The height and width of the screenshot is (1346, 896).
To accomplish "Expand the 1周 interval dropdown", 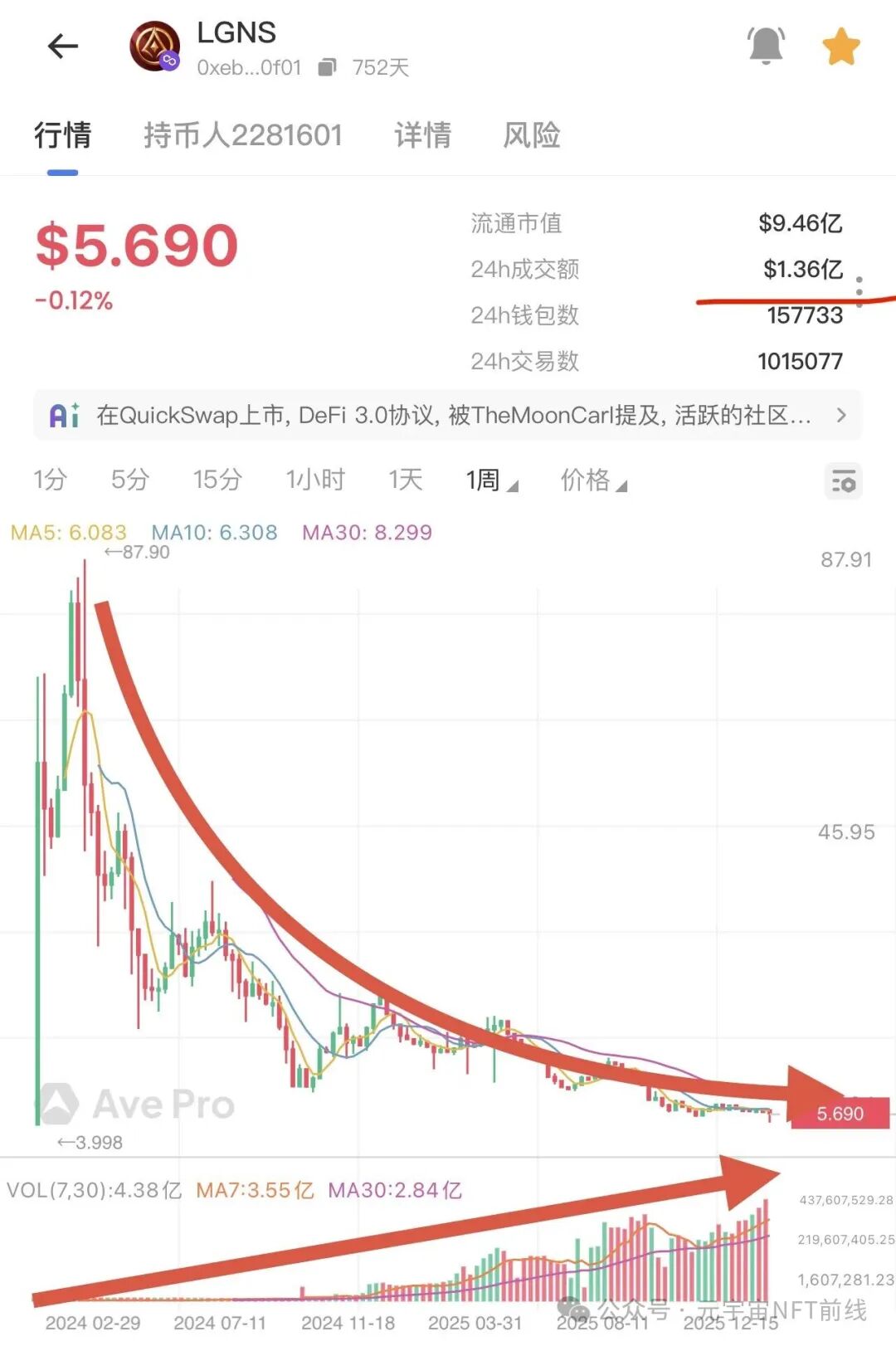I will tap(491, 480).
